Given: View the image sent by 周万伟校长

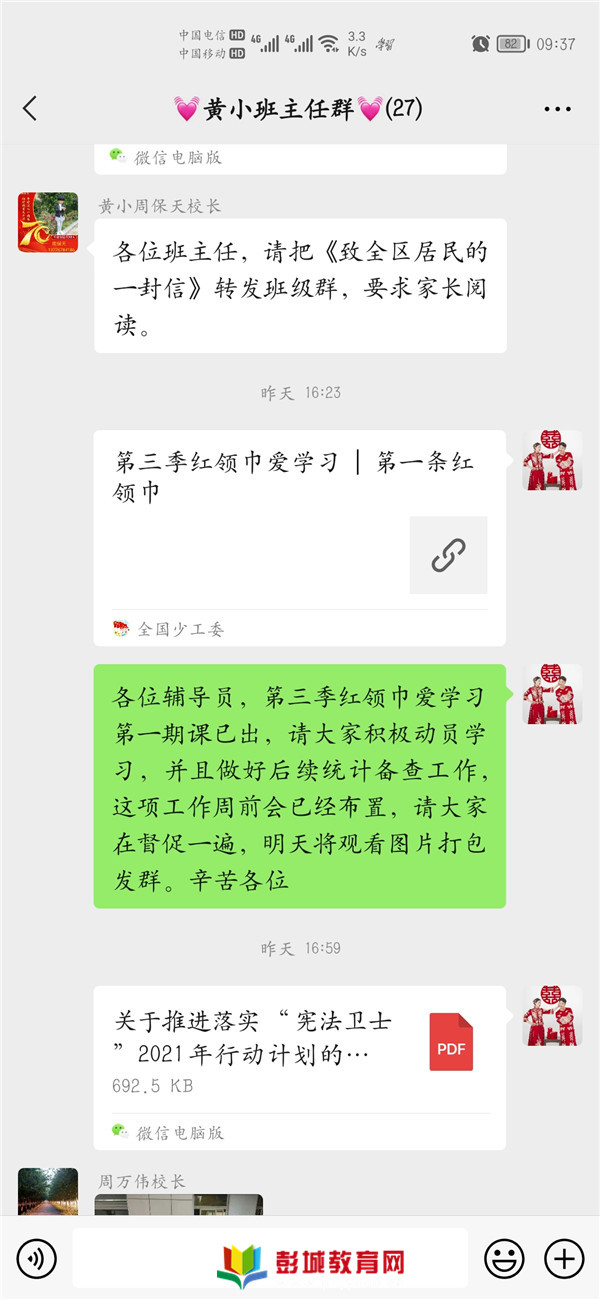Looking at the screenshot, I should tap(179, 1205).
